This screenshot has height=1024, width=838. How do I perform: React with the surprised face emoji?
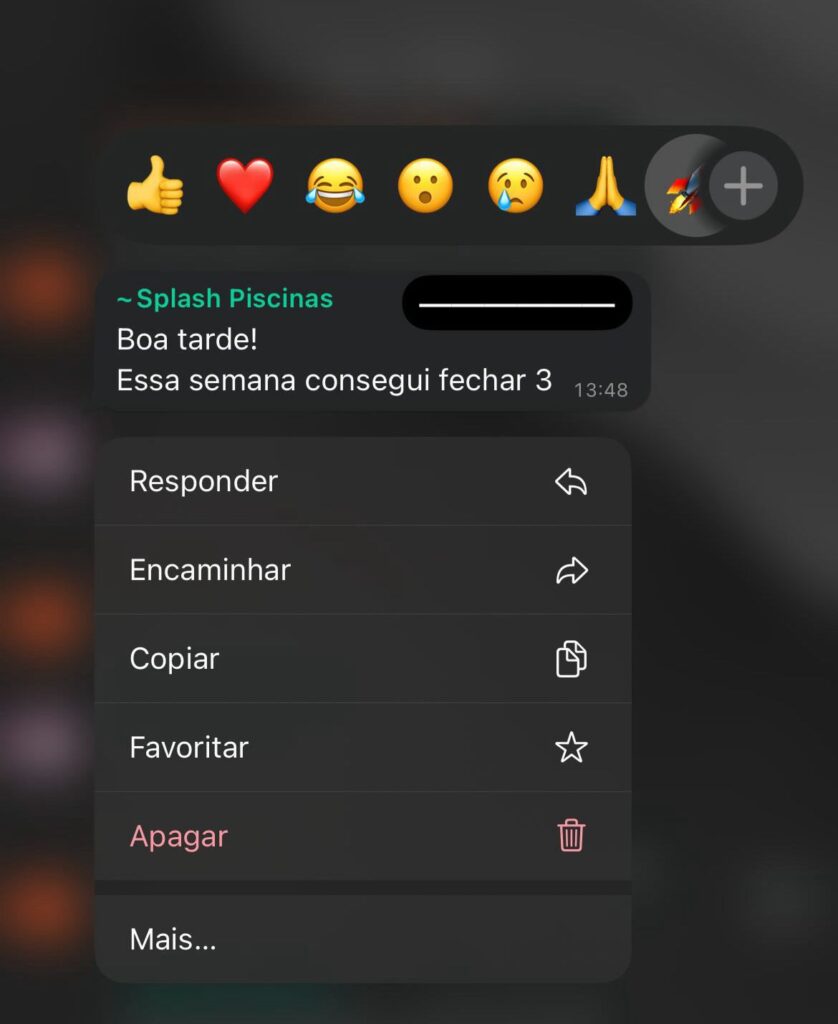tap(426, 186)
